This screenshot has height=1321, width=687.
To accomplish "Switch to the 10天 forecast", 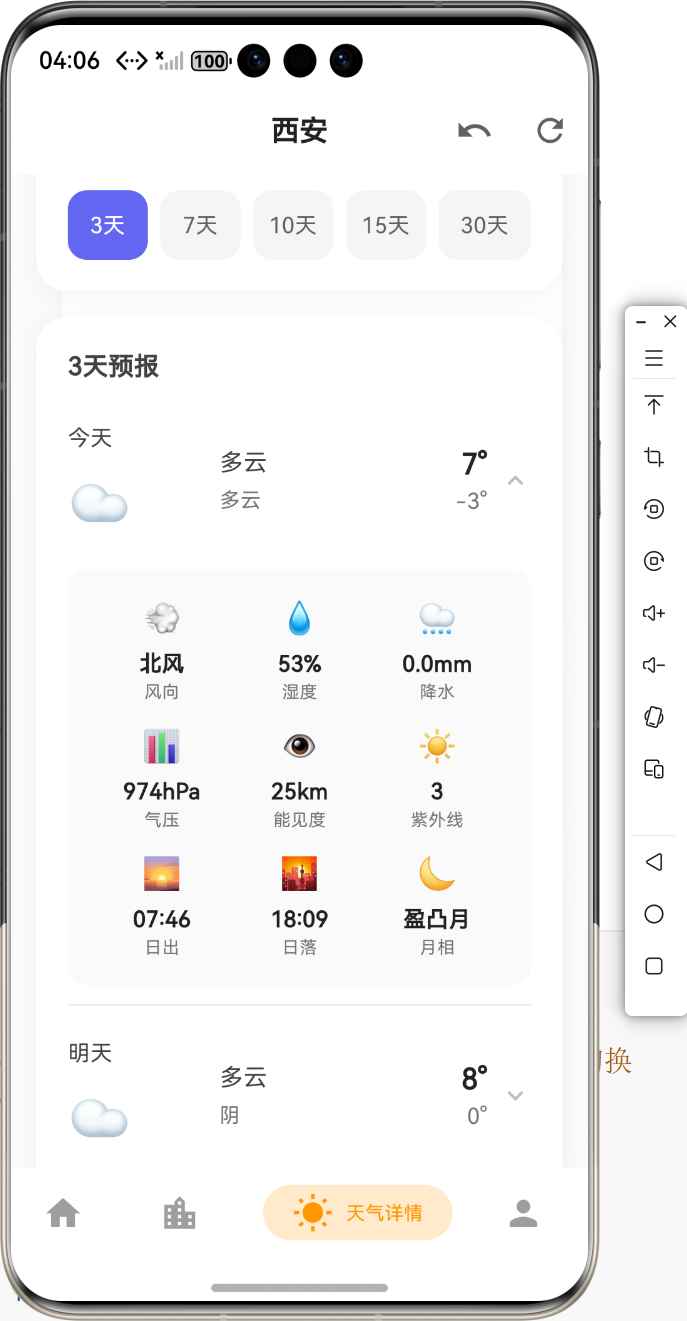I will point(293,225).
